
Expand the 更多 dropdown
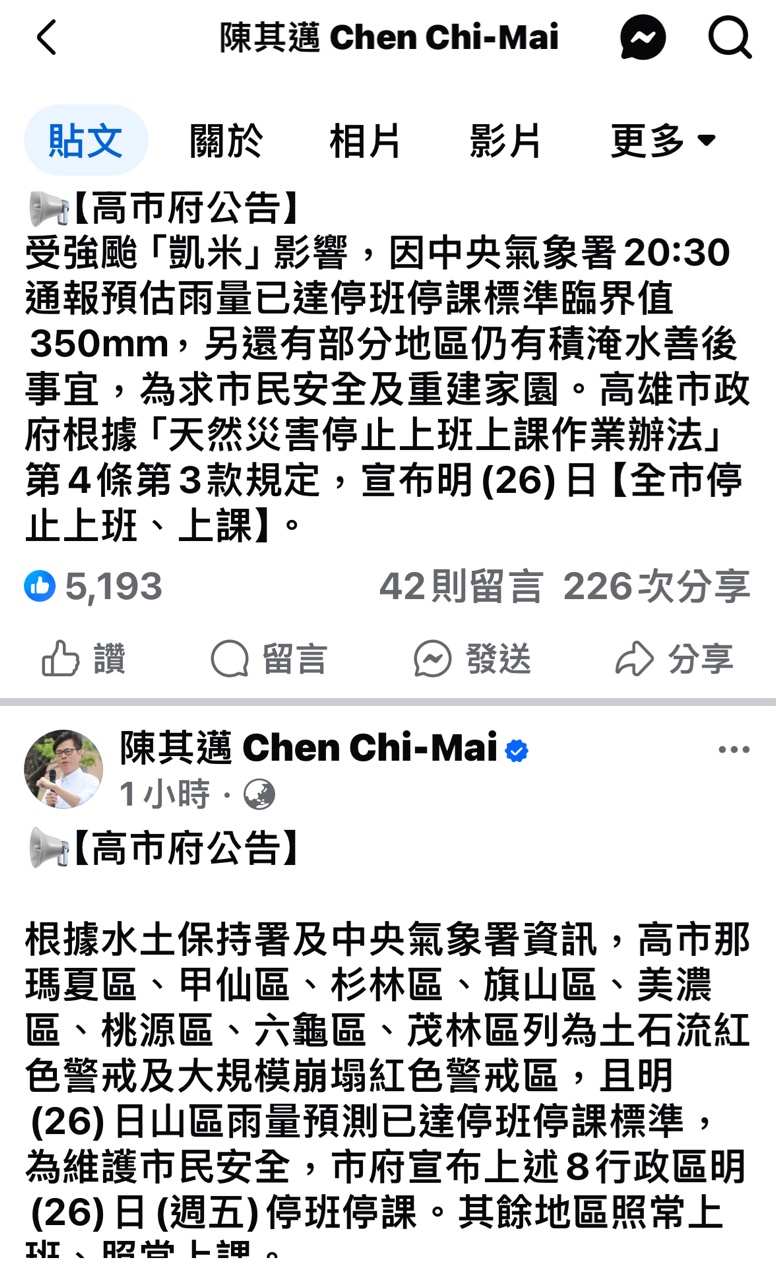(664, 141)
